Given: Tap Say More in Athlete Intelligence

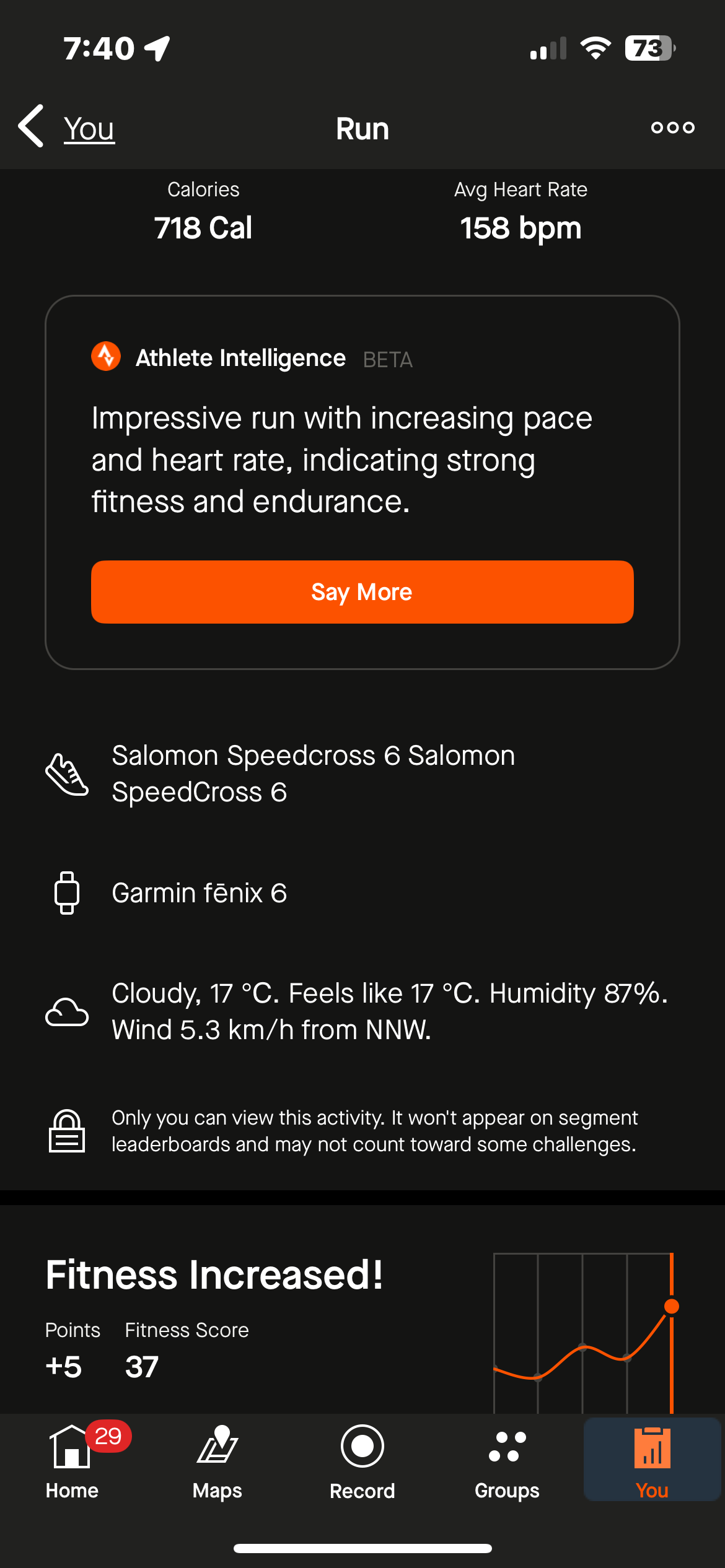Looking at the screenshot, I should click(362, 592).
